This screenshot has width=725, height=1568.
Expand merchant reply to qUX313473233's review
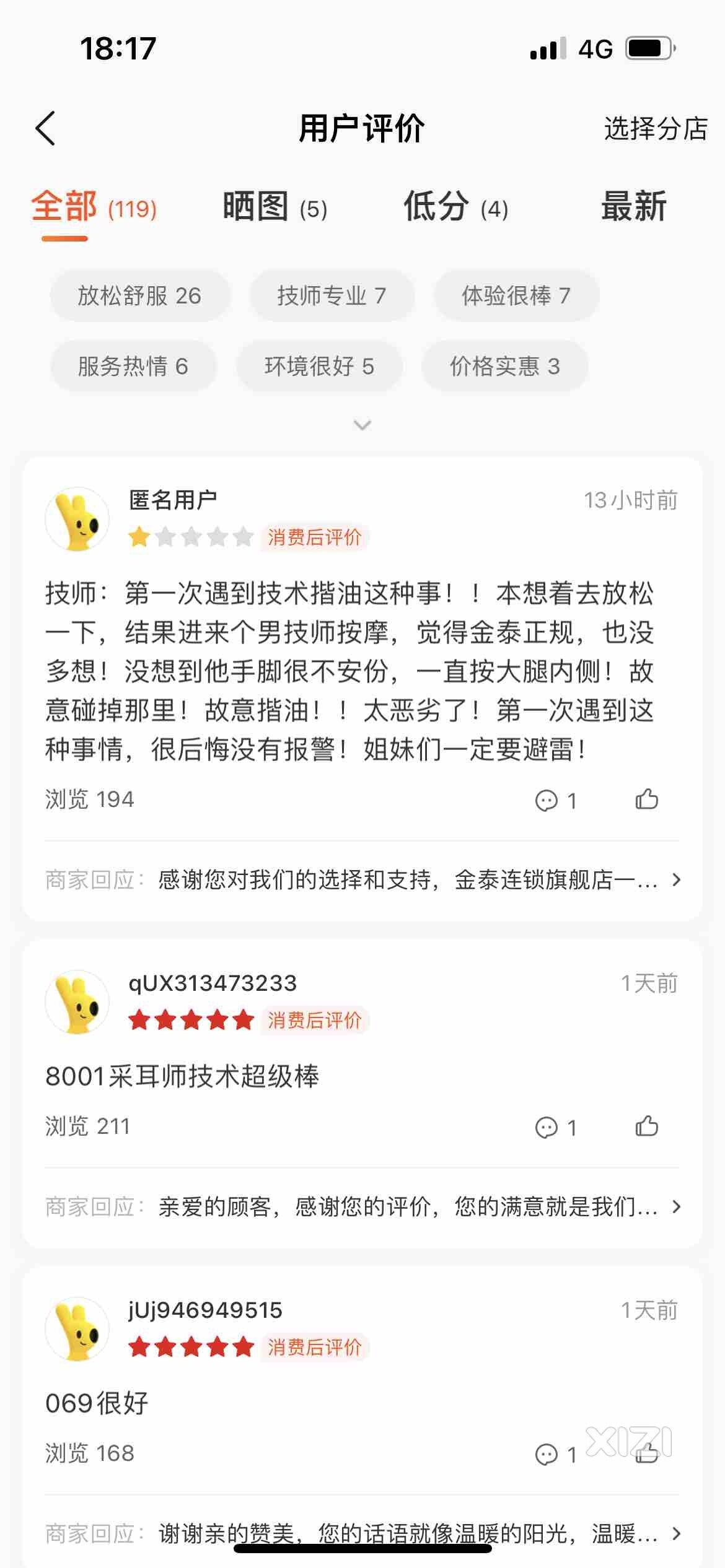coord(676,1206)
